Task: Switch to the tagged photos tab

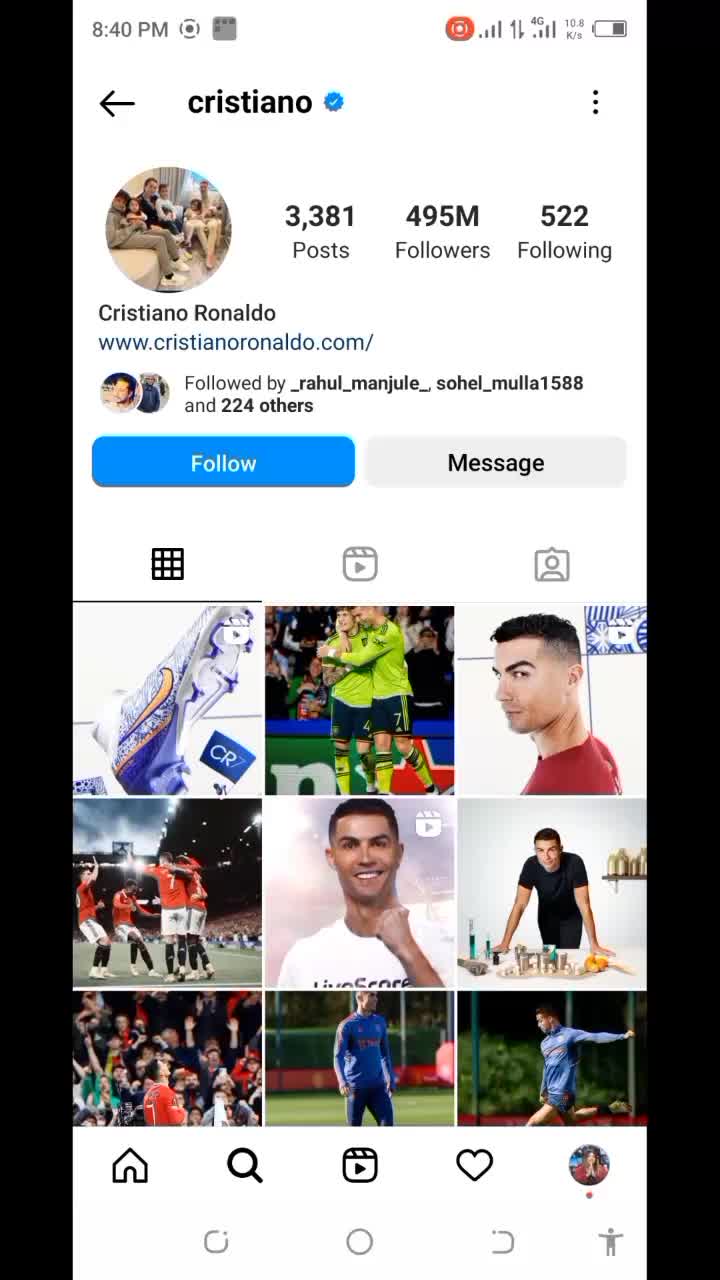Action: (x=551, y=564)
